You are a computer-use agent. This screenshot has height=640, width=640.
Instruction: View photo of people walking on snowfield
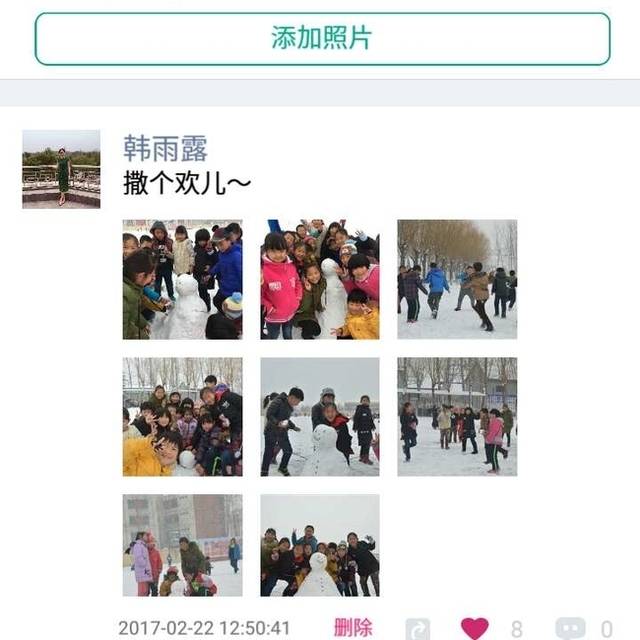coord(457,417)
